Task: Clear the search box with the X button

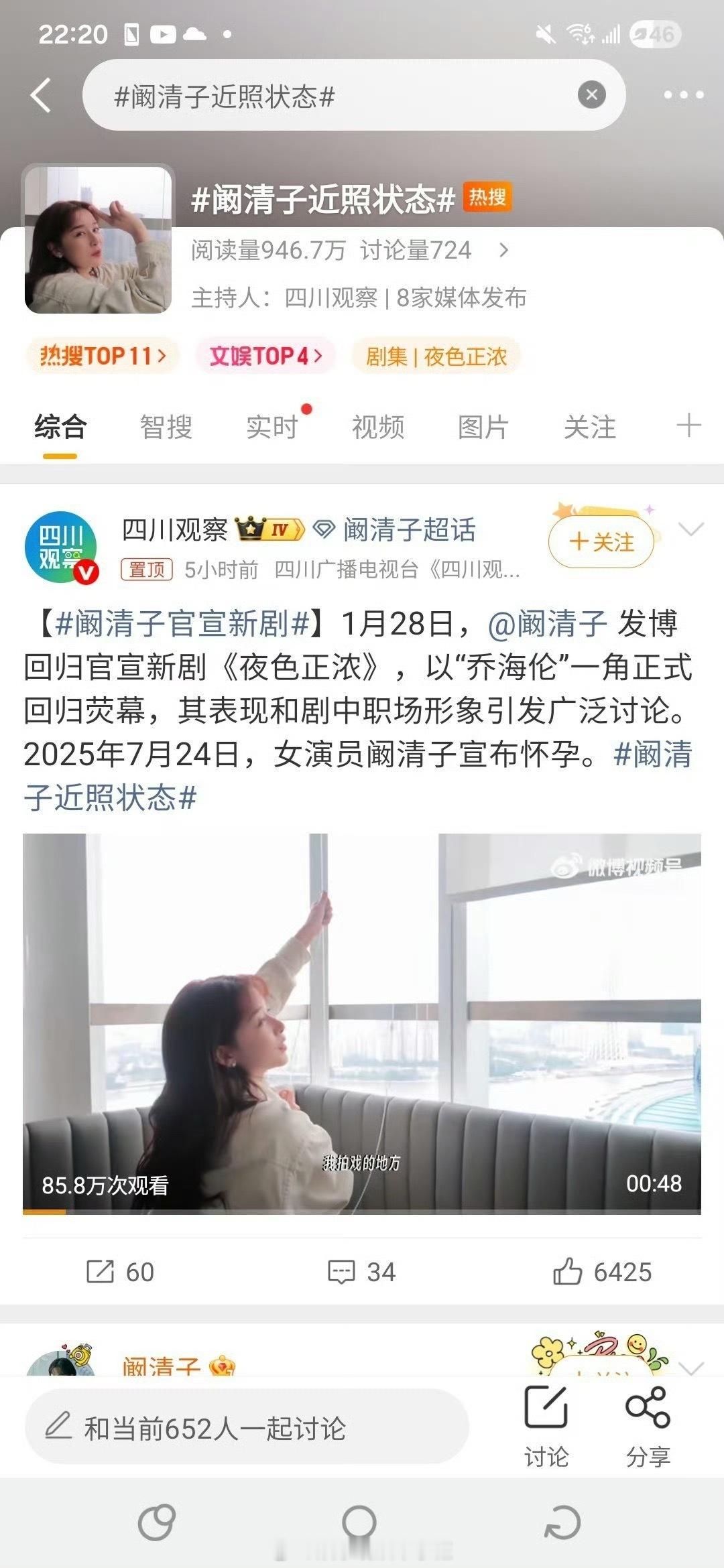Action: 590,96
